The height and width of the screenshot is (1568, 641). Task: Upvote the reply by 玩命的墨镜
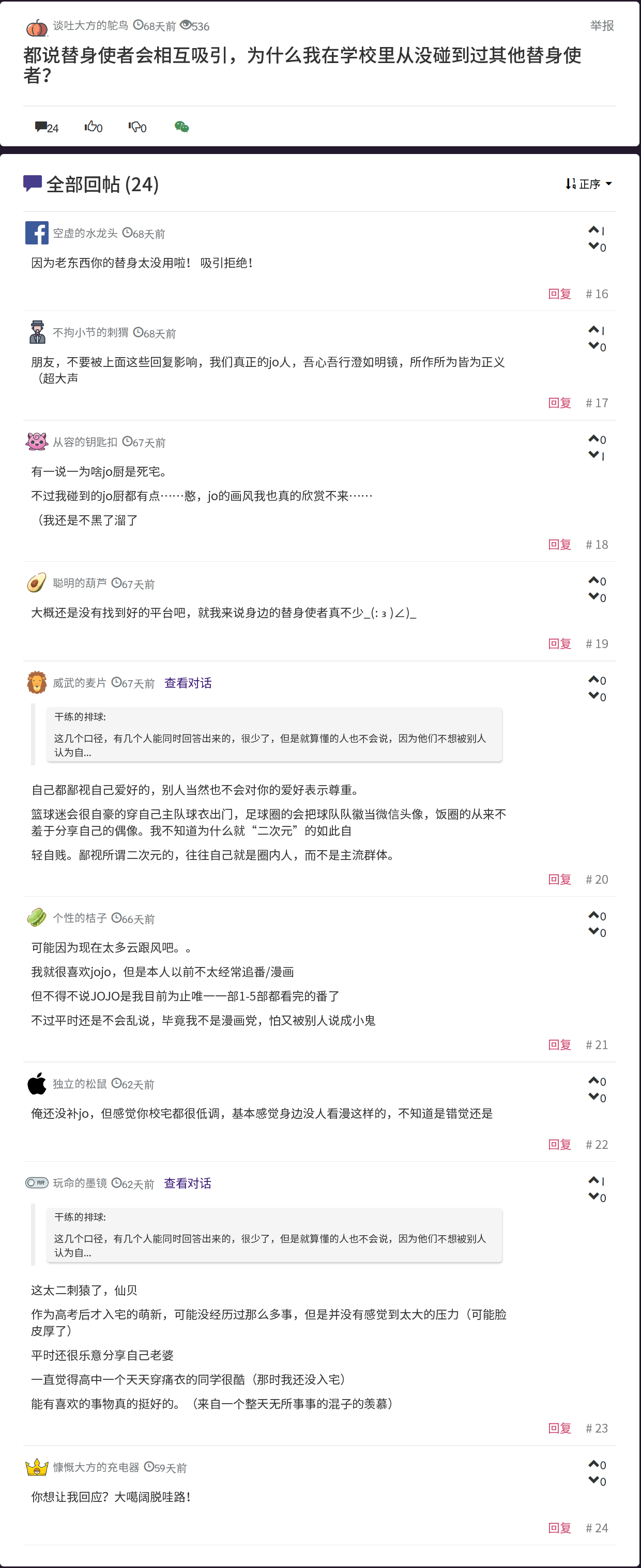click(593, 1180)
